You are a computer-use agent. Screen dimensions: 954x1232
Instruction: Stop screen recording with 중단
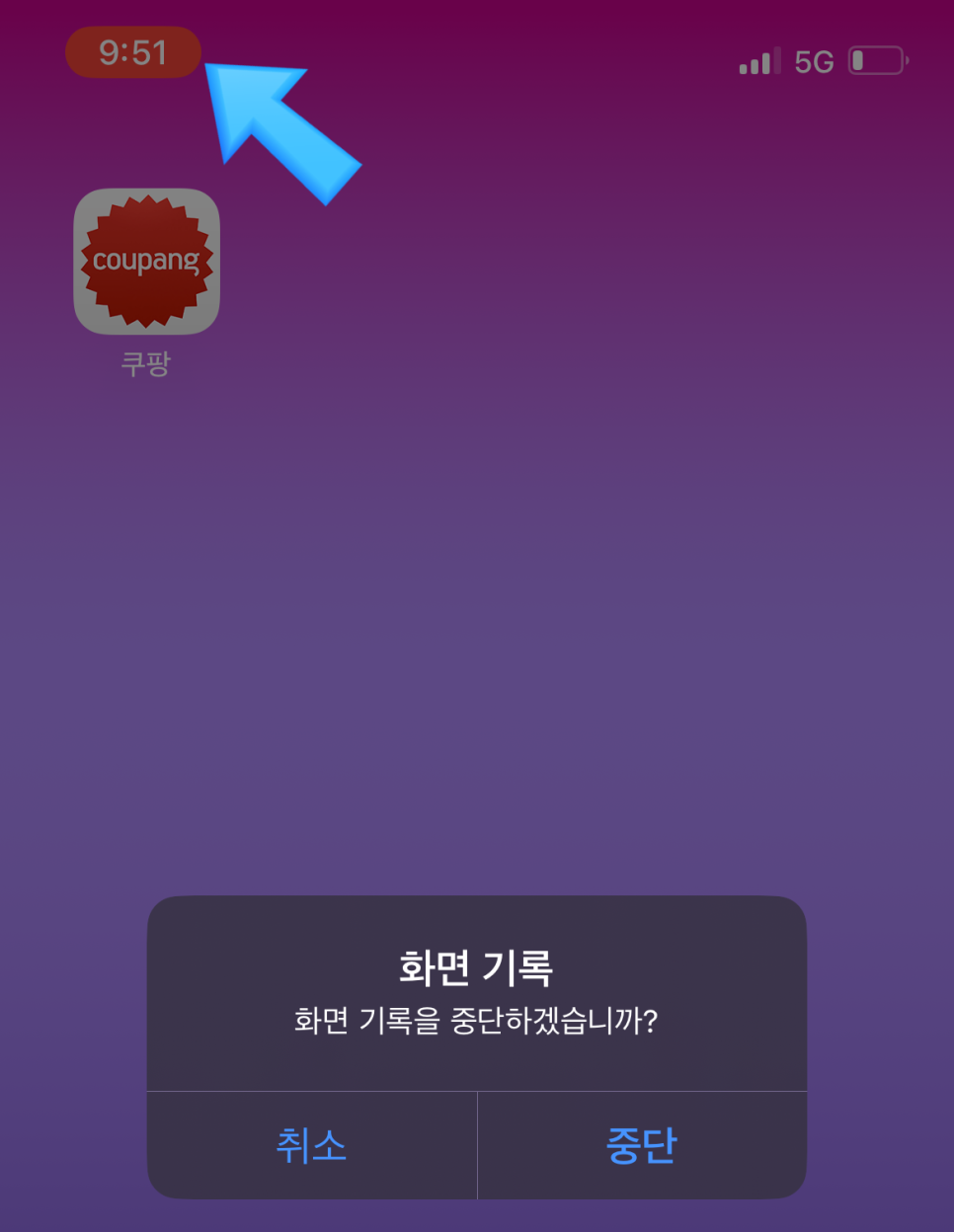642,1145
